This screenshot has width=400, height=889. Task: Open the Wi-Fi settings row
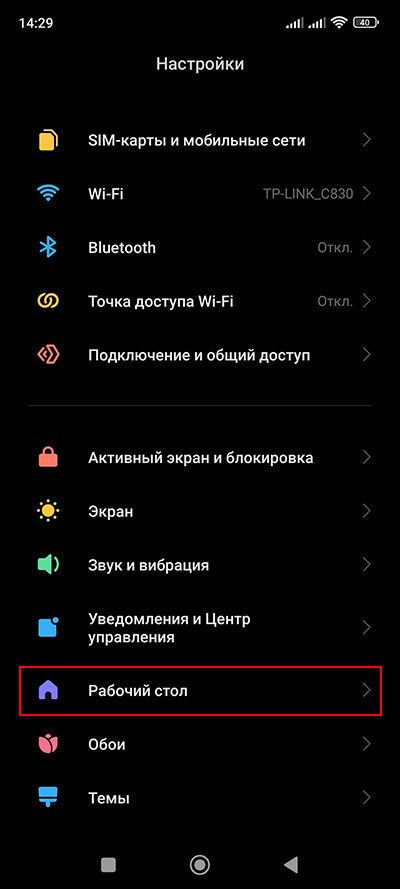(x=200, y=194)
